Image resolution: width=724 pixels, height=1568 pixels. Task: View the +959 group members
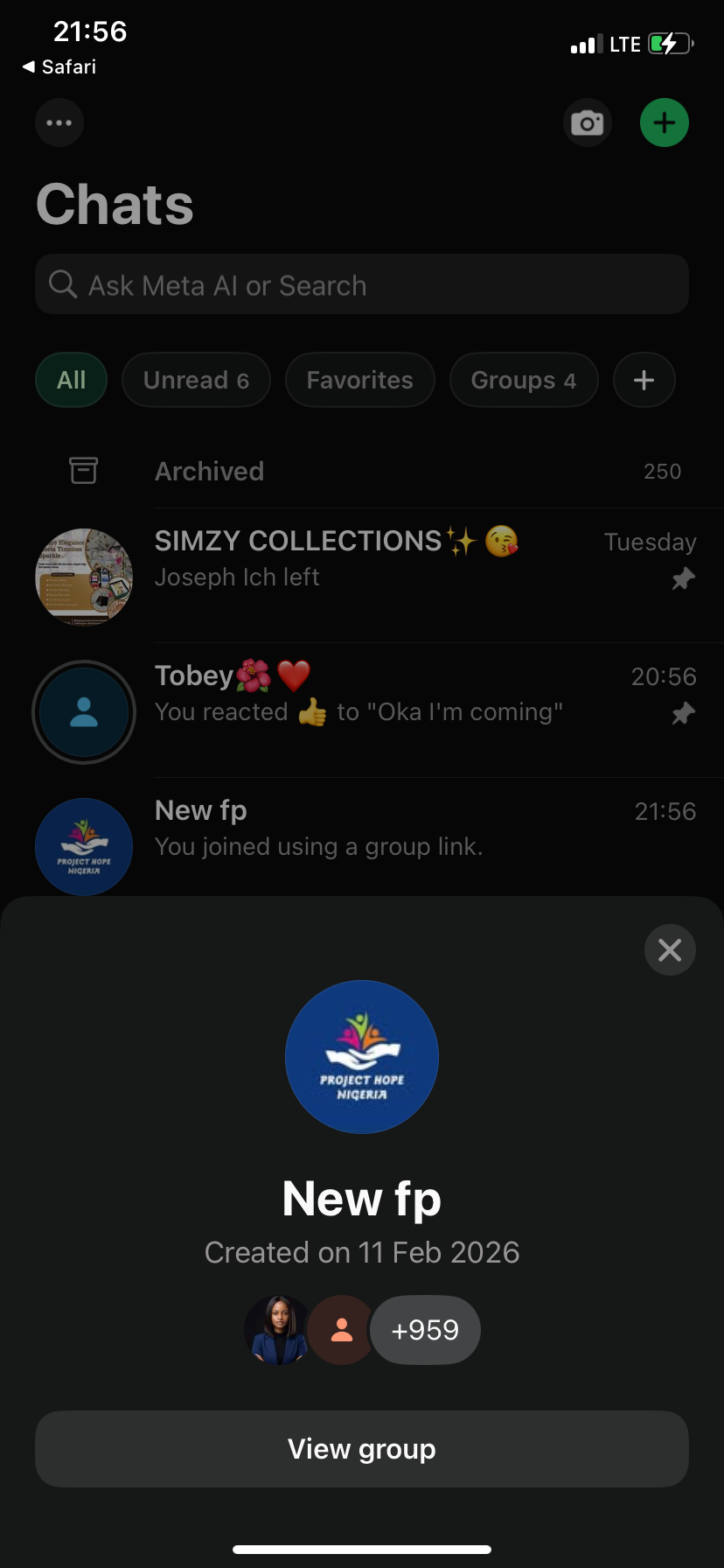pyautogui.click(x=425, y=1330)
